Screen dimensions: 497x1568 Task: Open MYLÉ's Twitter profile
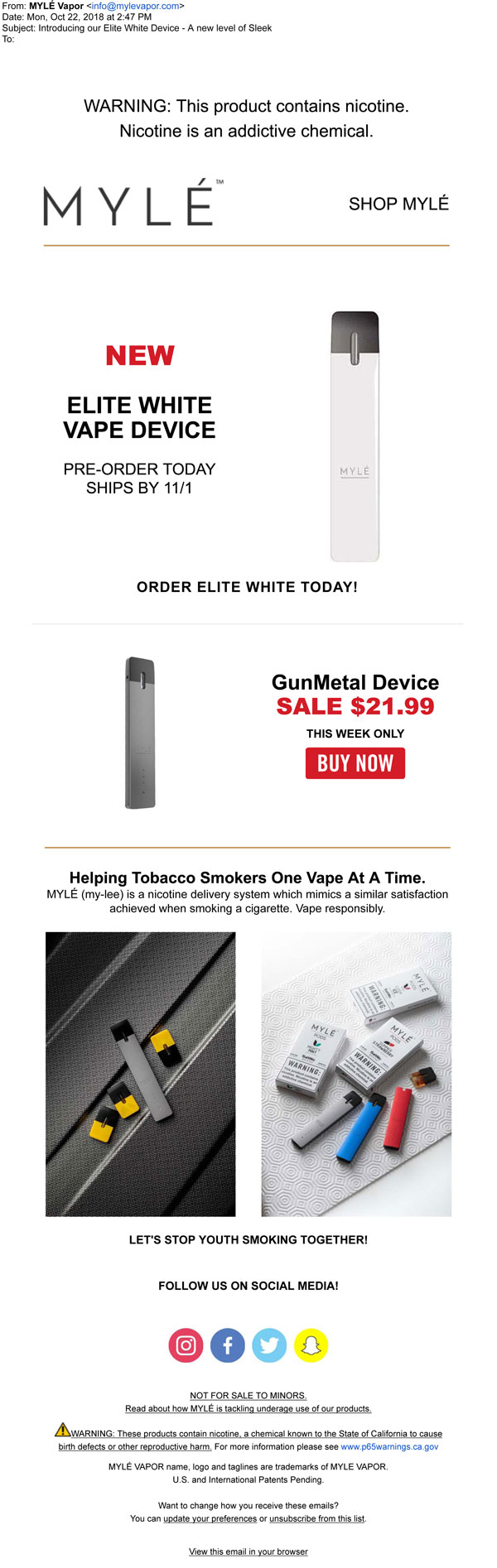(269, 1345)
